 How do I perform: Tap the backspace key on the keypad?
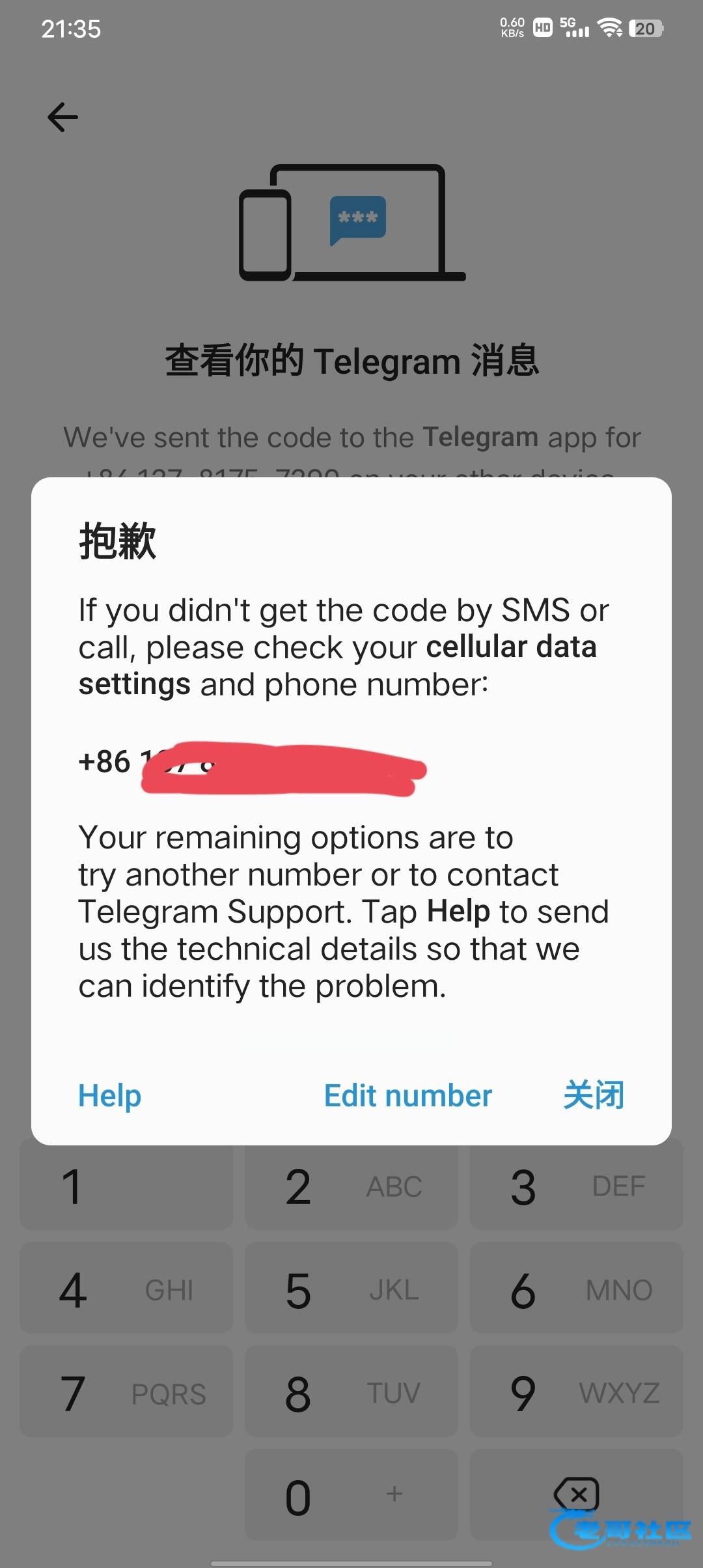tap(577, 1494)
